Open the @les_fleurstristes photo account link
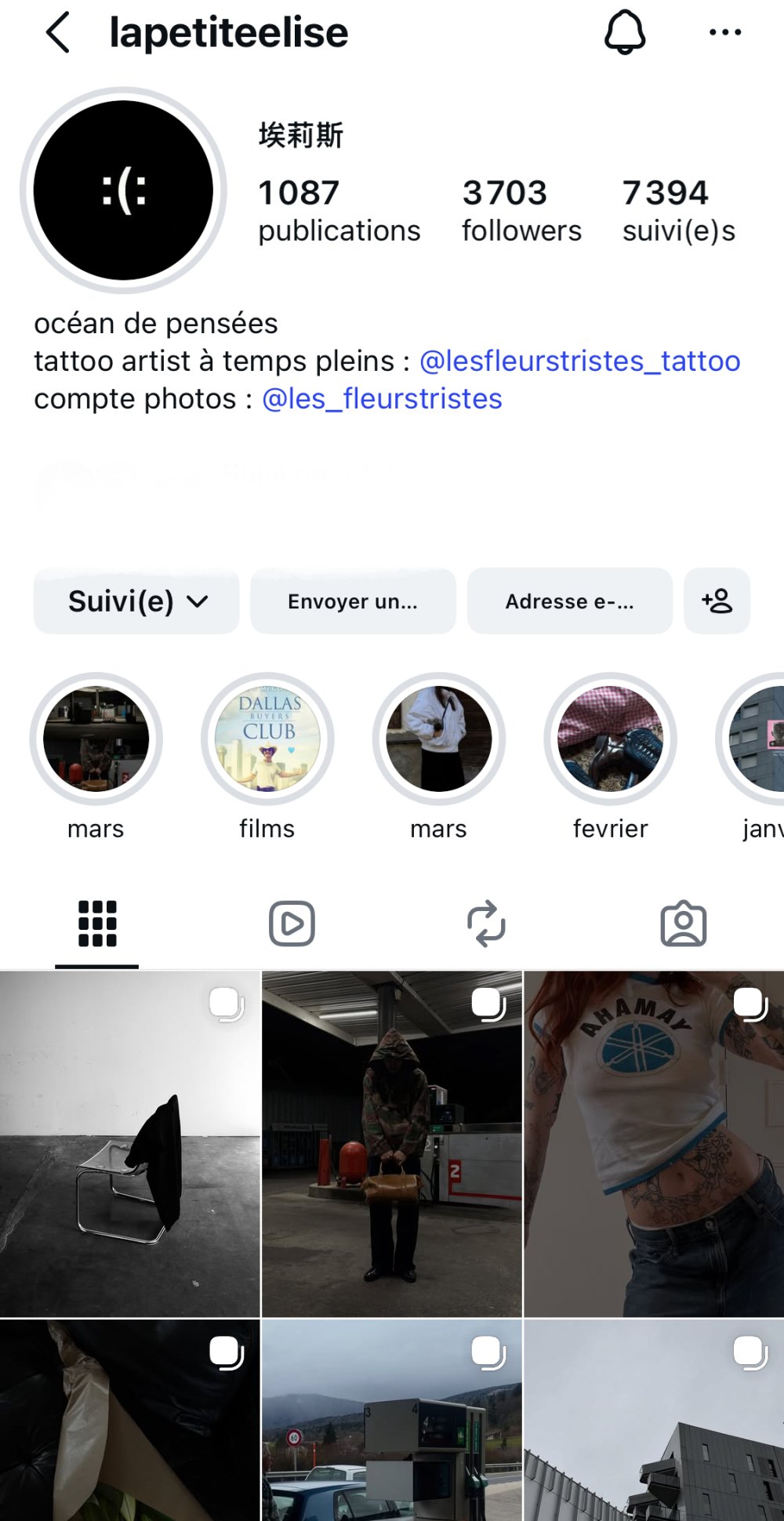The width and height of the screenshot is (784, 1521). point(382,399)
